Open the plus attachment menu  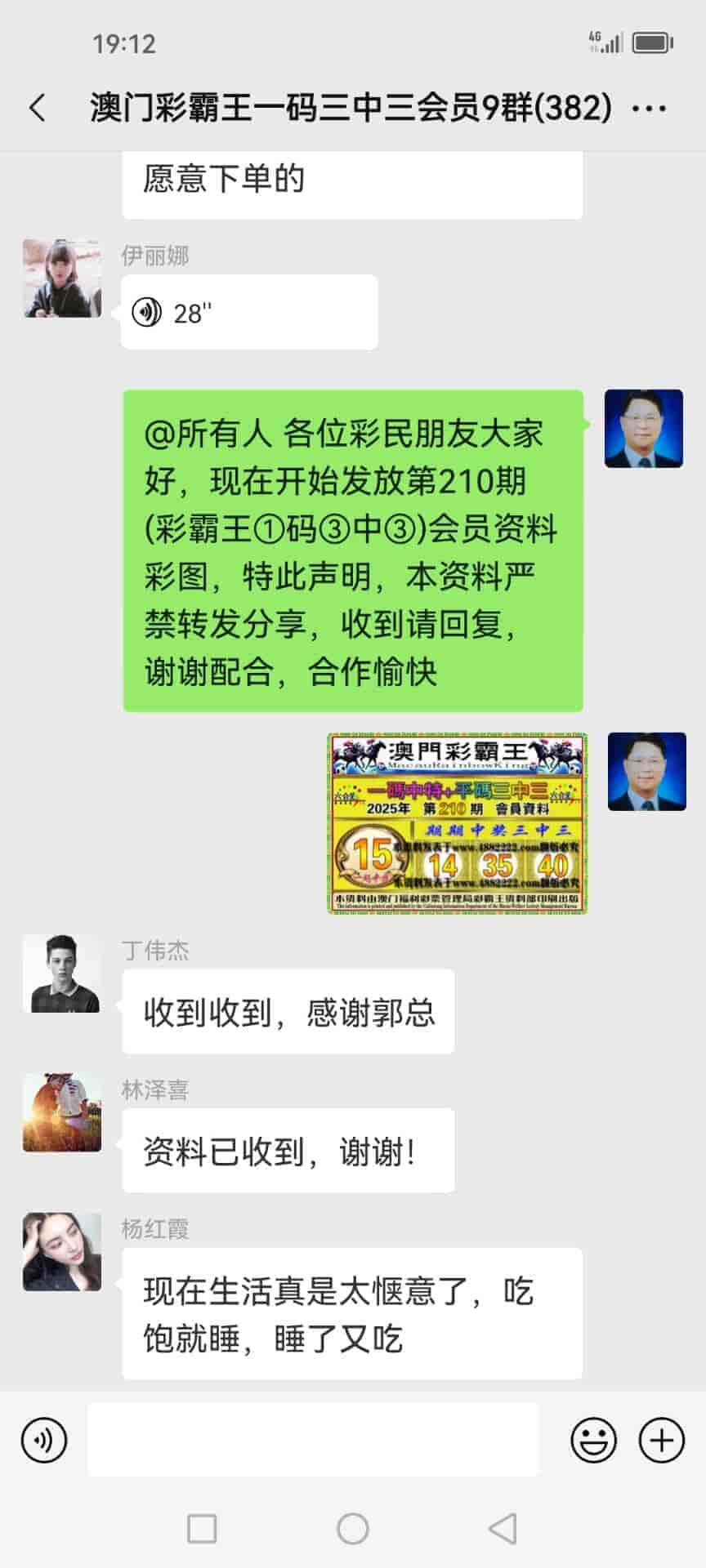[x=661, y=1440]
